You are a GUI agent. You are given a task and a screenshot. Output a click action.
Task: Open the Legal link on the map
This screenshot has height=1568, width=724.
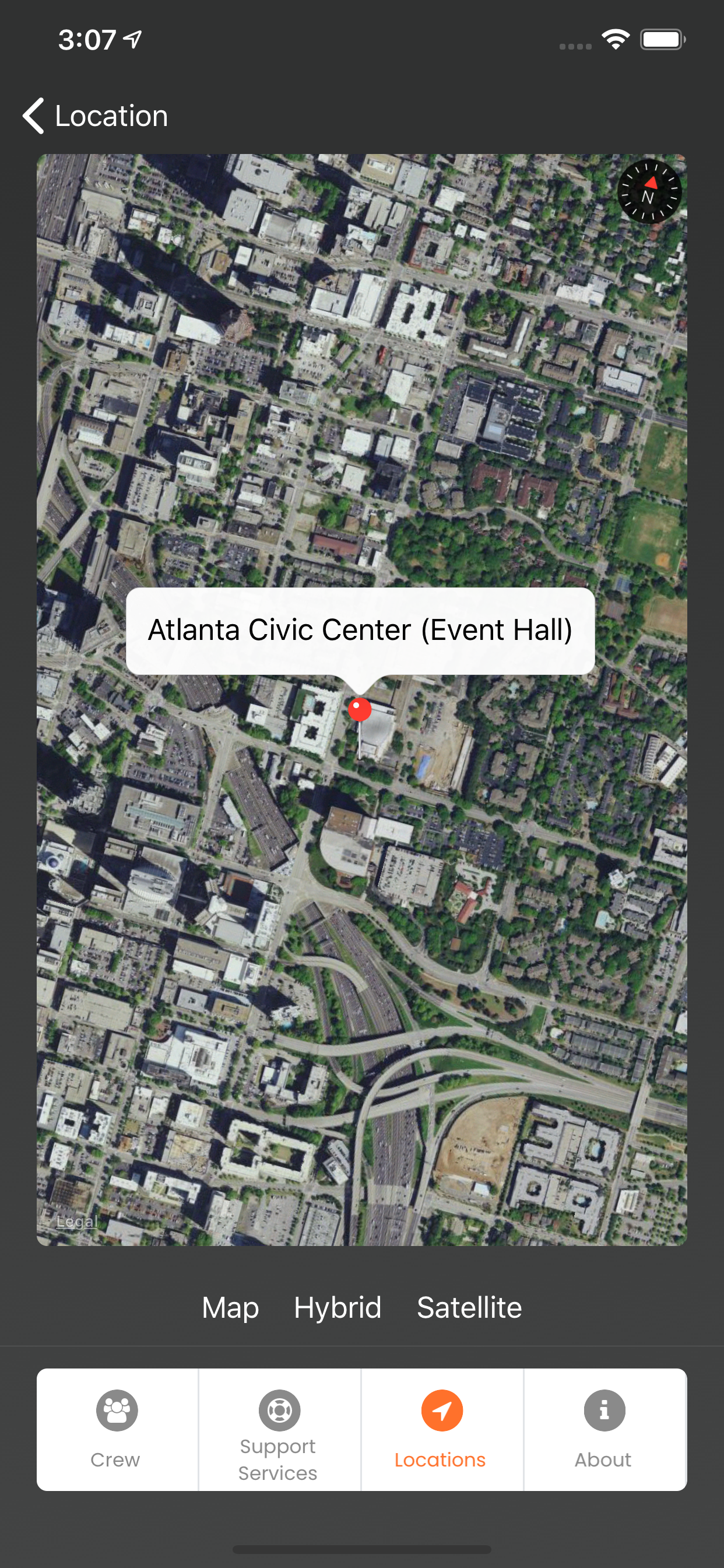pos(77,1221)
